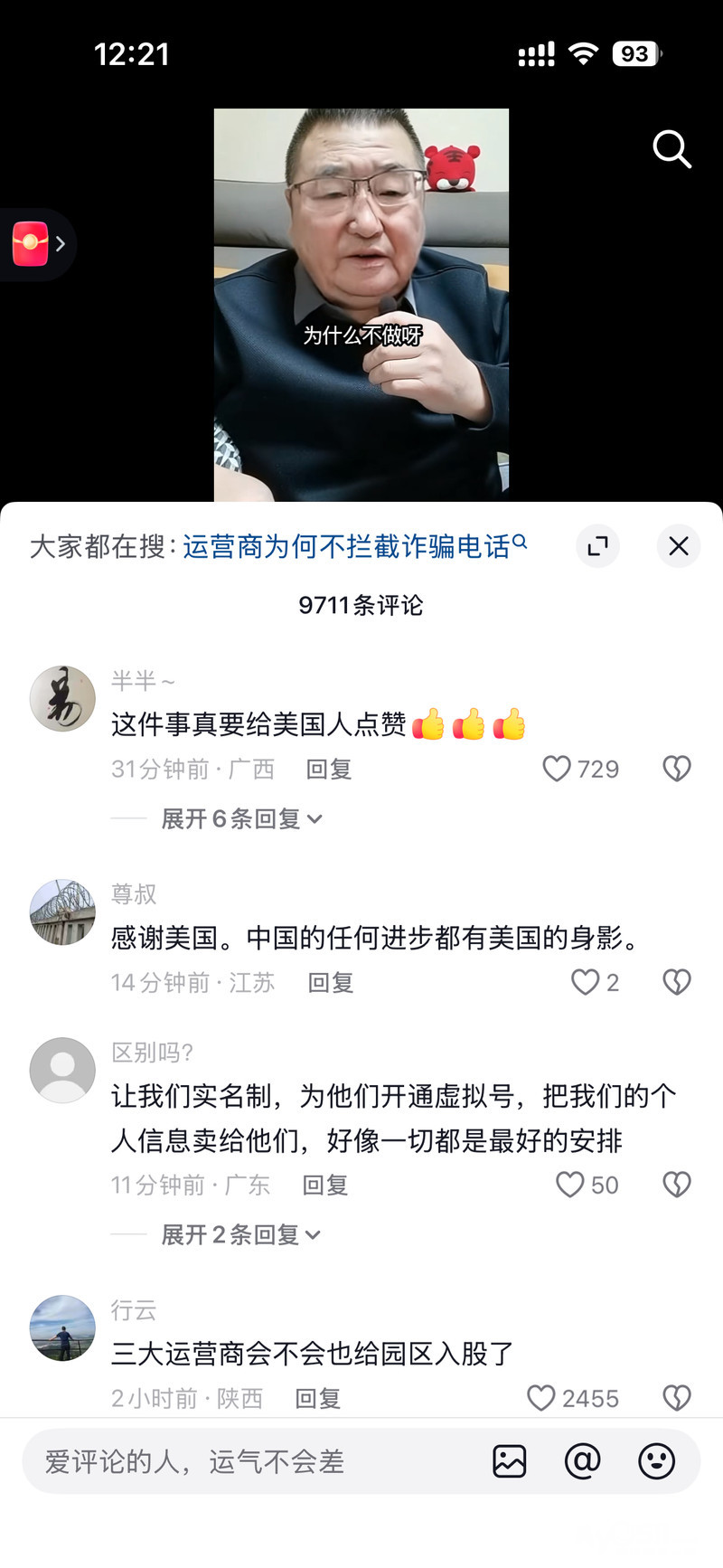Like 行云's comment
The image size is (723, 1568).
tap(541, 1398)
